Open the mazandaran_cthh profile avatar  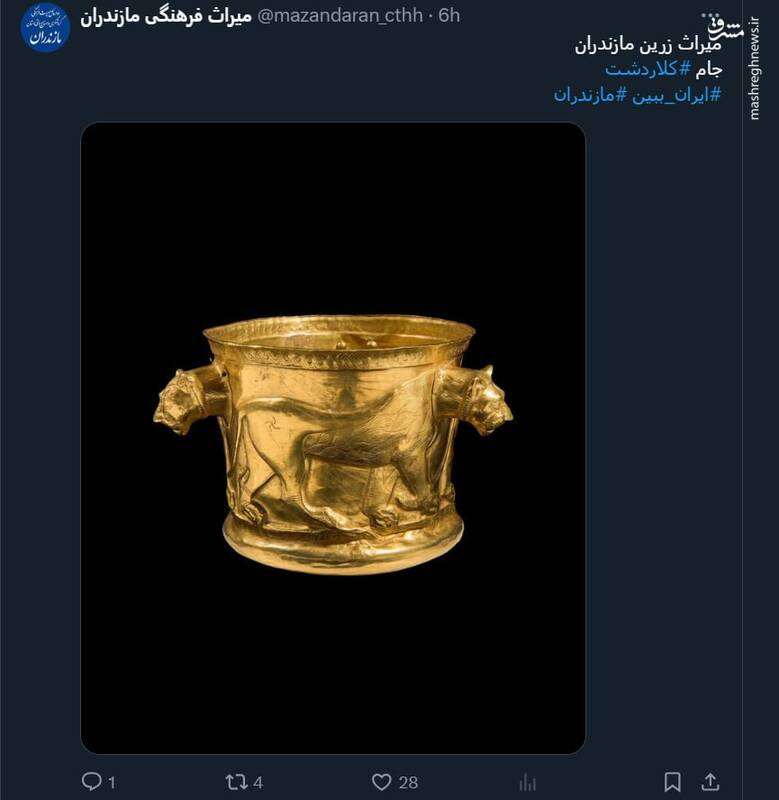click(x=45, y=27)
